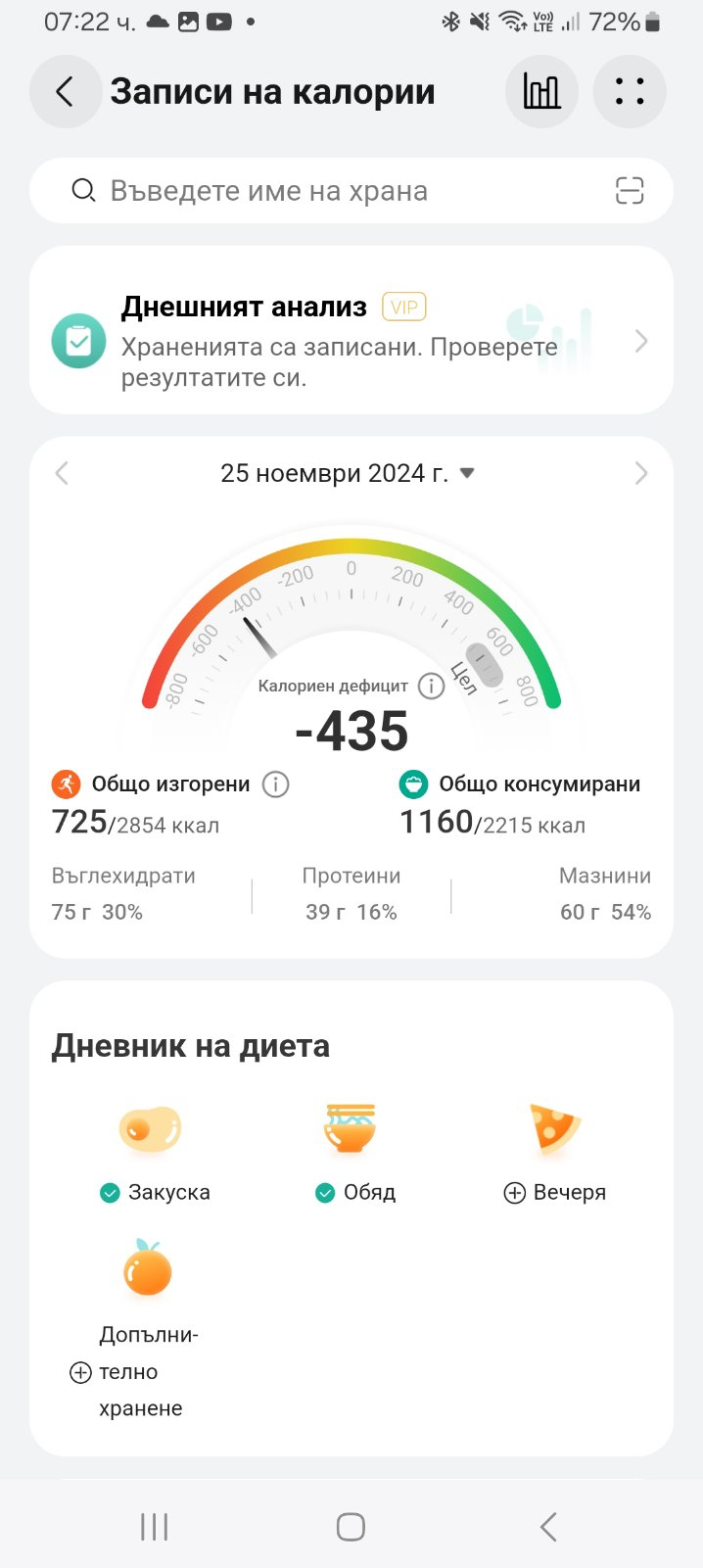Go to the home screen
The height and width of the screenshot is (1568, 703).
pyautogui.click(x=351, y=1526)
